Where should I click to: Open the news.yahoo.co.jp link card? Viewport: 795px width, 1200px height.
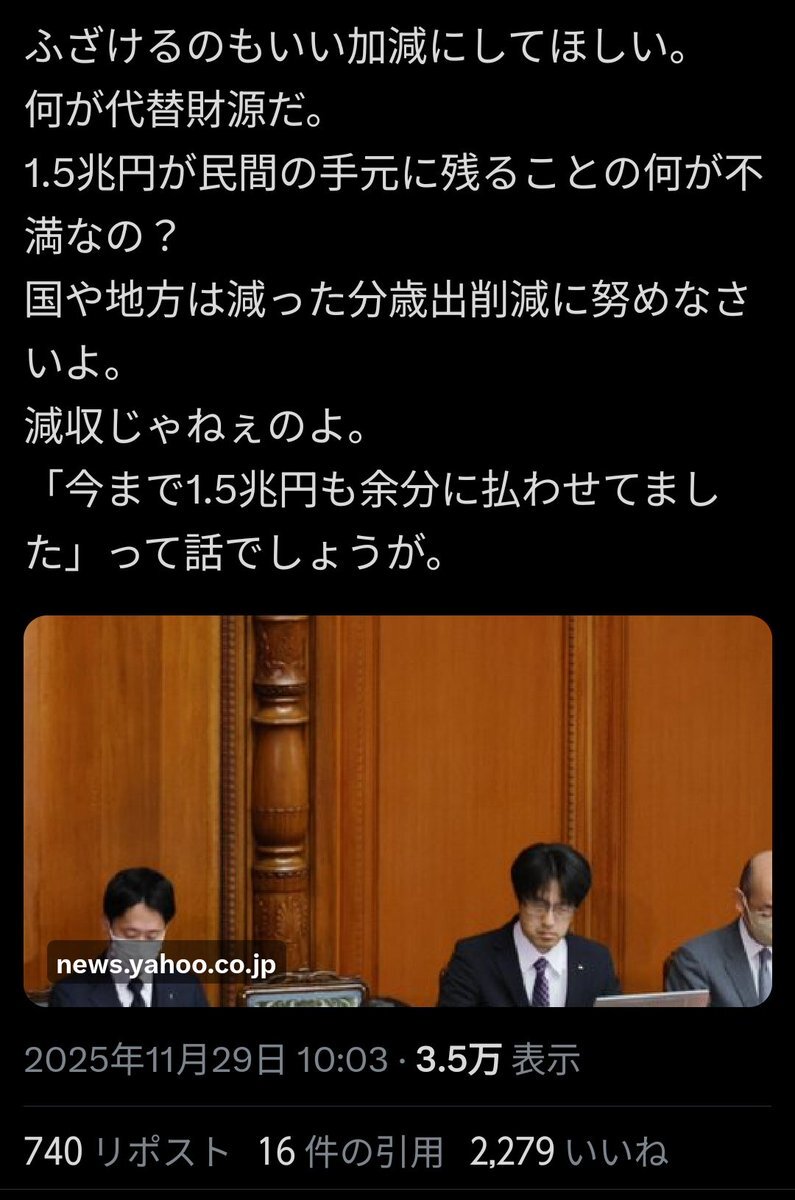click(397, 811)
